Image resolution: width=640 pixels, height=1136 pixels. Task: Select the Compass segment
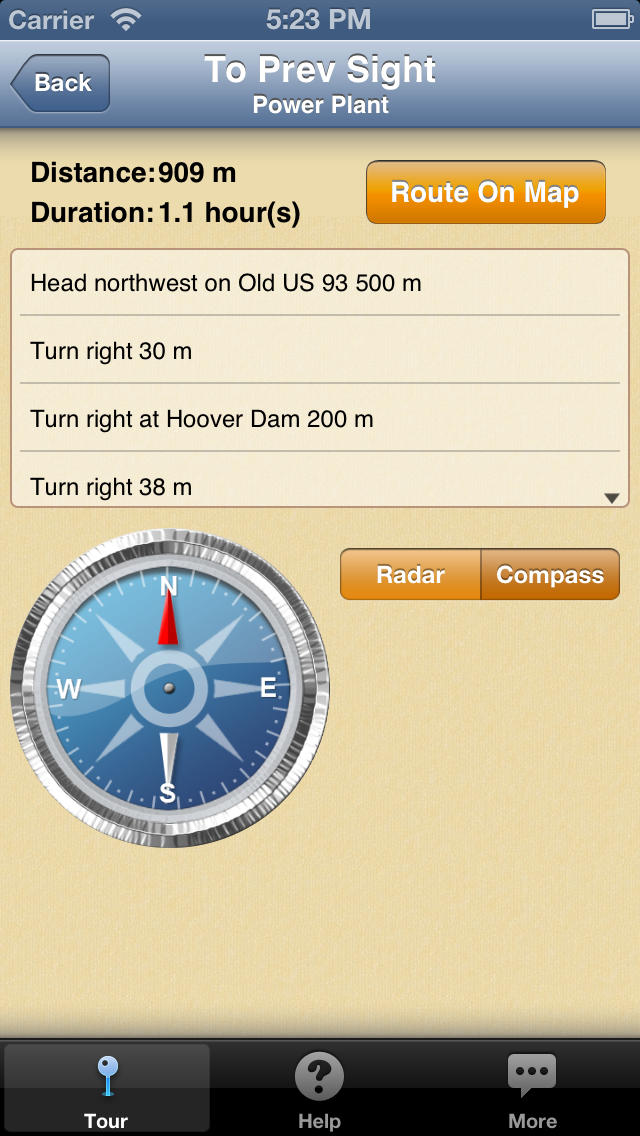click(550, 575)
